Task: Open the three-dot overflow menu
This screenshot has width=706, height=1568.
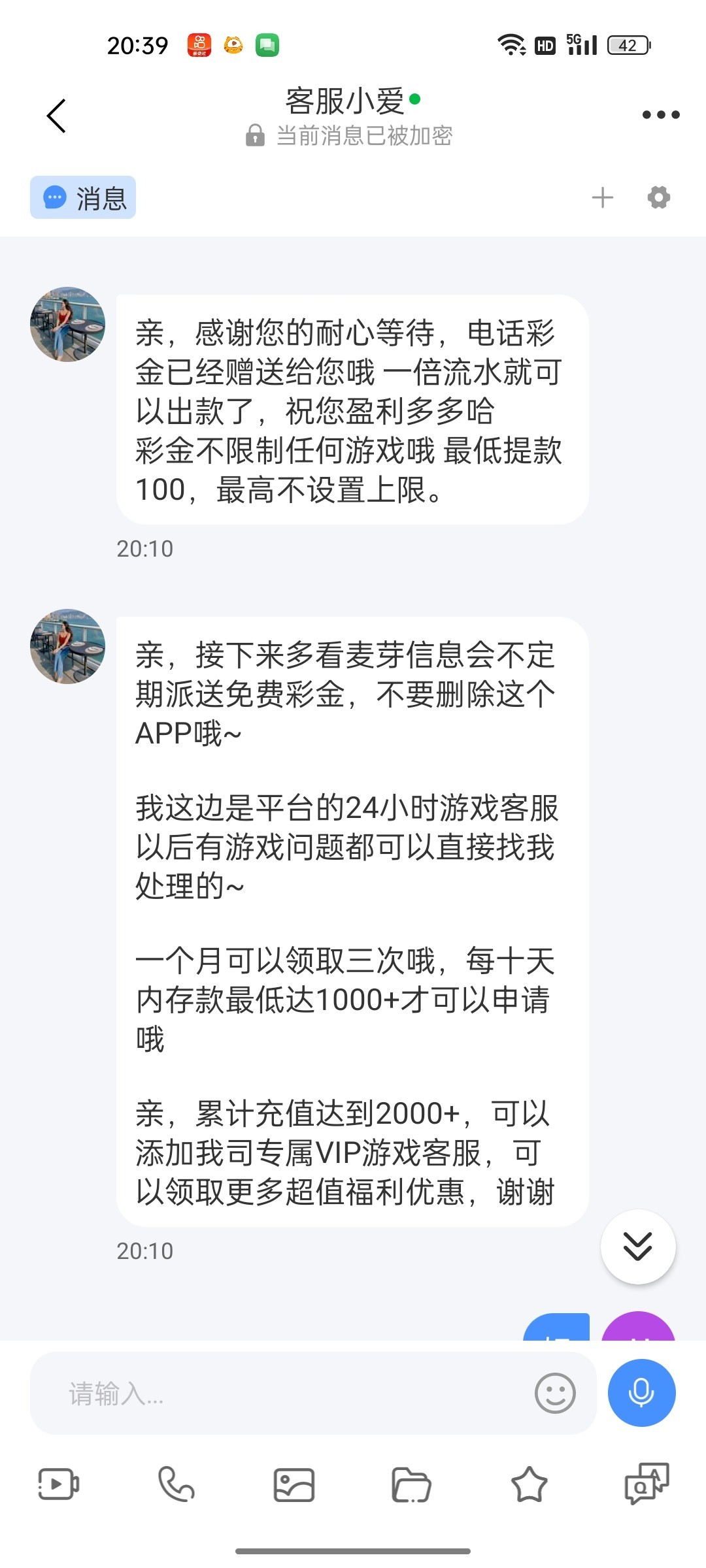Action: 660,115
